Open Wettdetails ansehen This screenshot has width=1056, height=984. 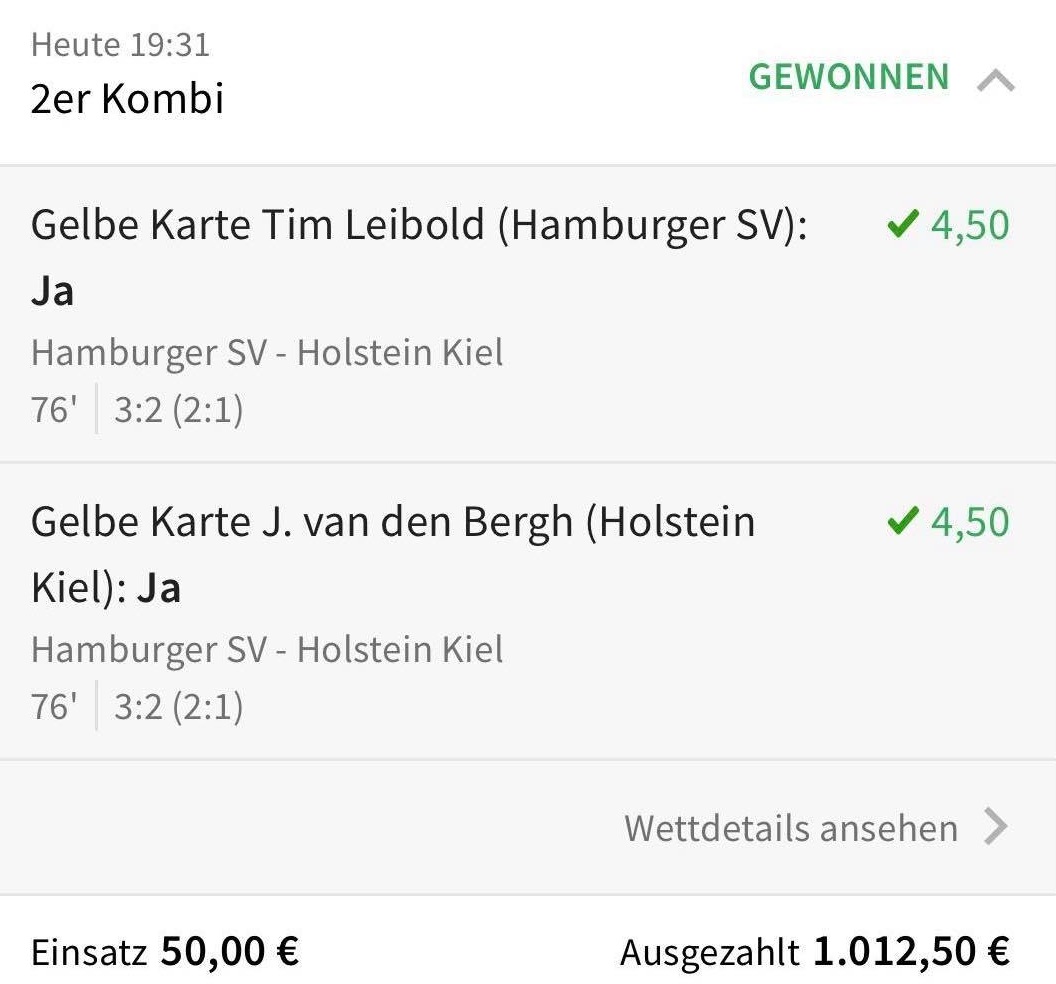click(814, 828)
